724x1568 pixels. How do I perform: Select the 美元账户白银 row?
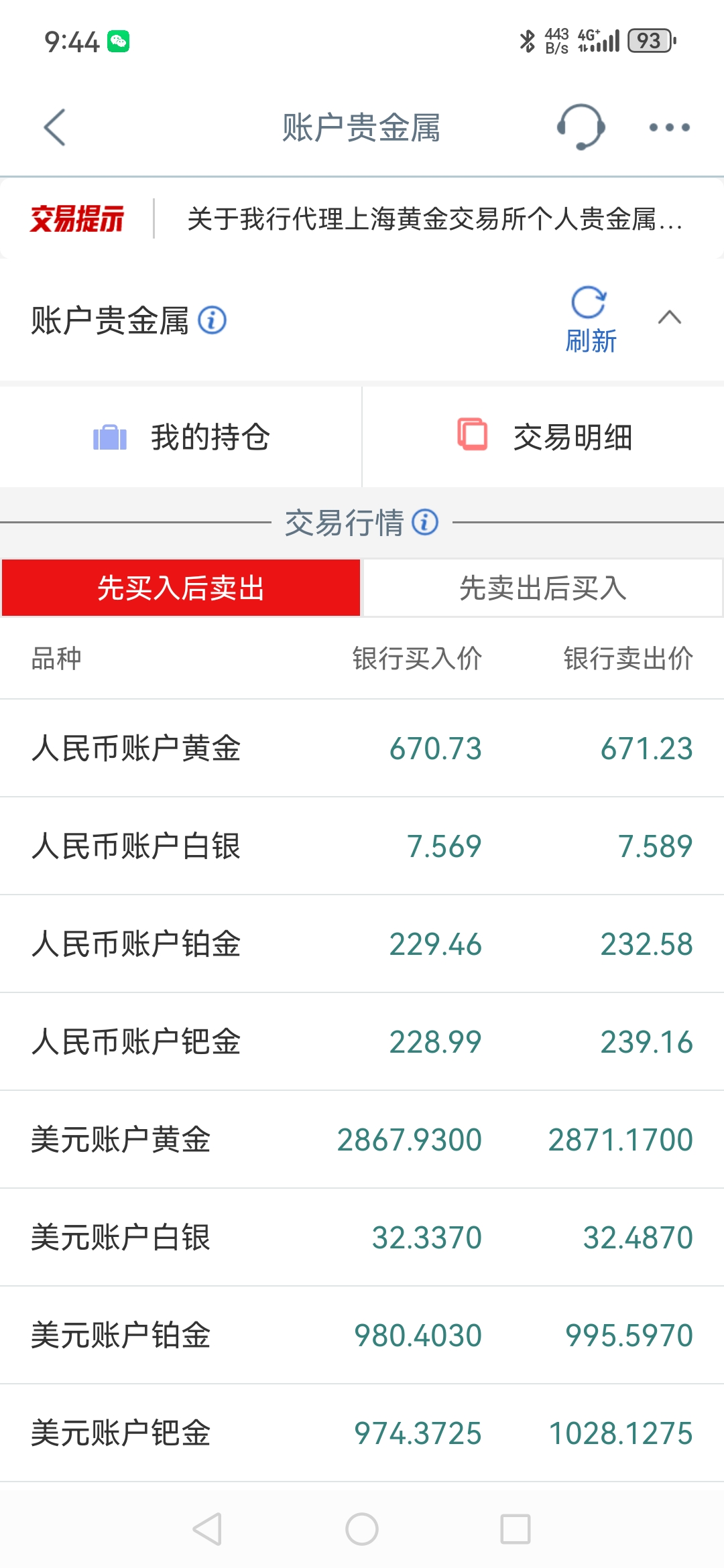[x=362, y=1236]
